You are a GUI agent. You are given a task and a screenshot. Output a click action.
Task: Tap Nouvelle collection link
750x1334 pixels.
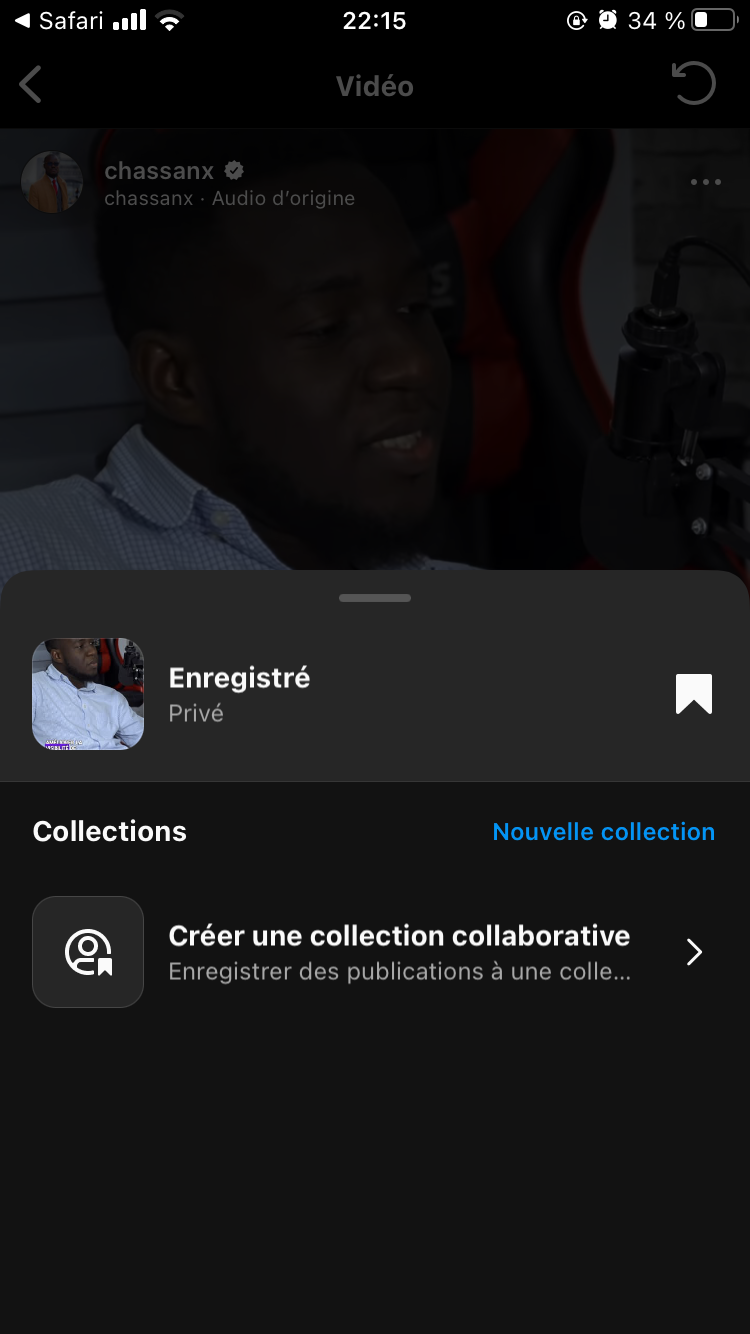tap(603, 832)
